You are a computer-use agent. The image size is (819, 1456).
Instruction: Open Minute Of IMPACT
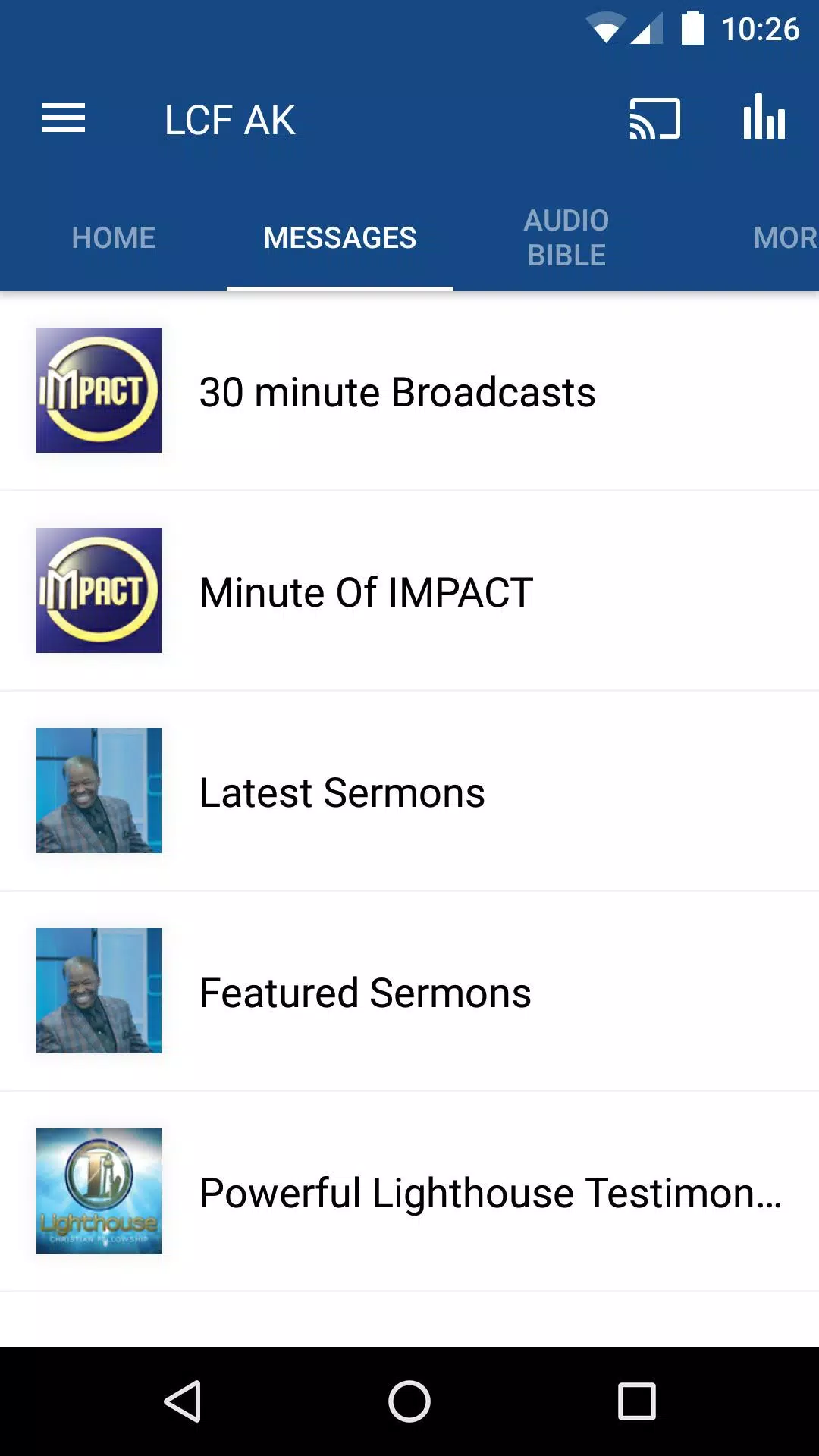[409, 591]
